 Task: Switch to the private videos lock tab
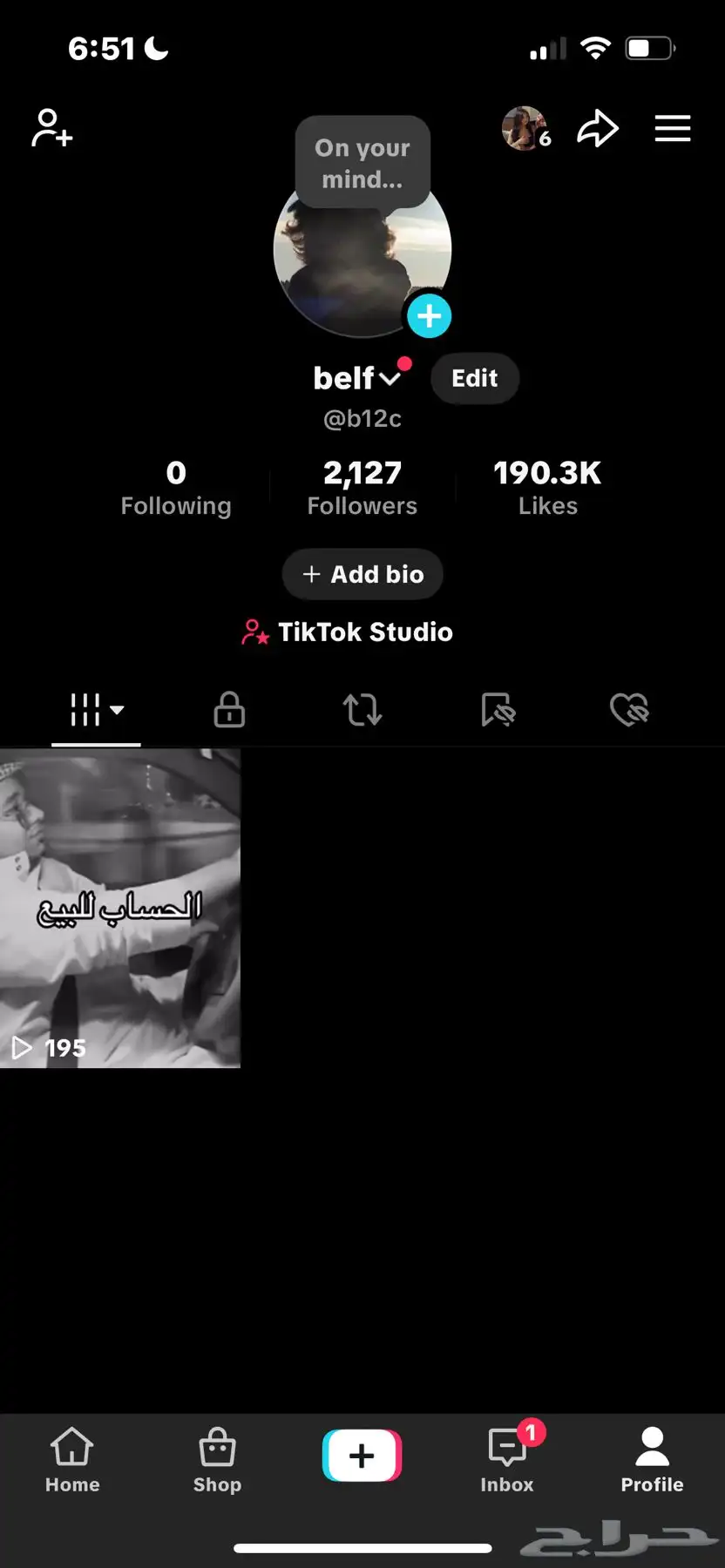click(x=229, y=709)
